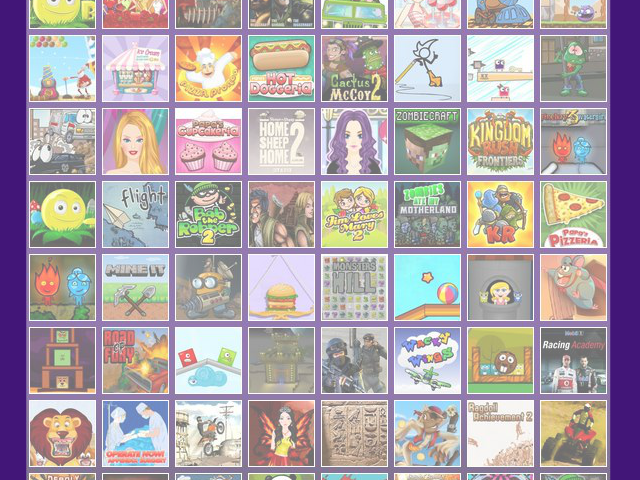Open the Monsters Hill game
640x480 pixels.
[x=354, y=287]
